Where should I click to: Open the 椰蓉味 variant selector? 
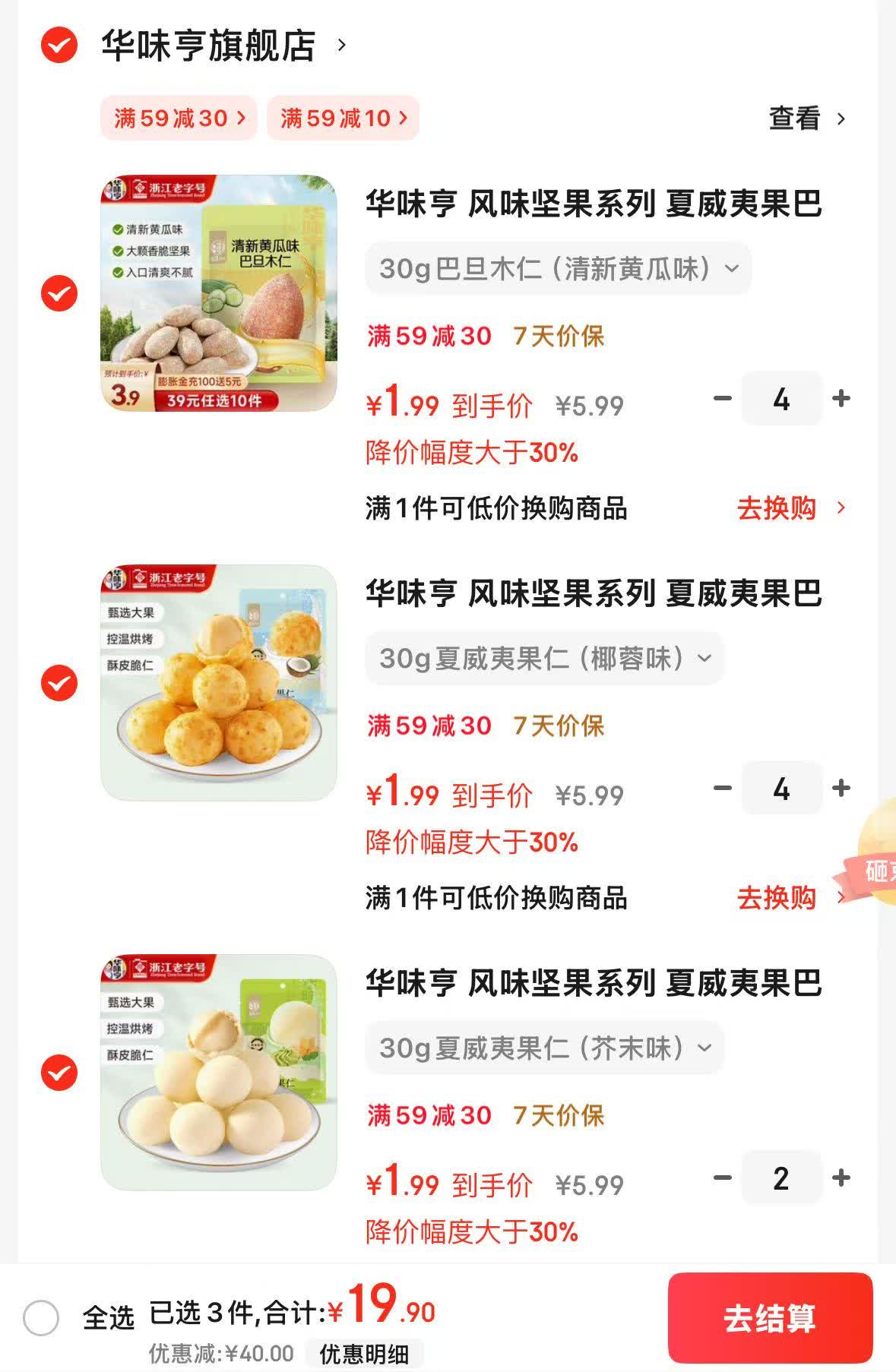(x=543, y=658)
